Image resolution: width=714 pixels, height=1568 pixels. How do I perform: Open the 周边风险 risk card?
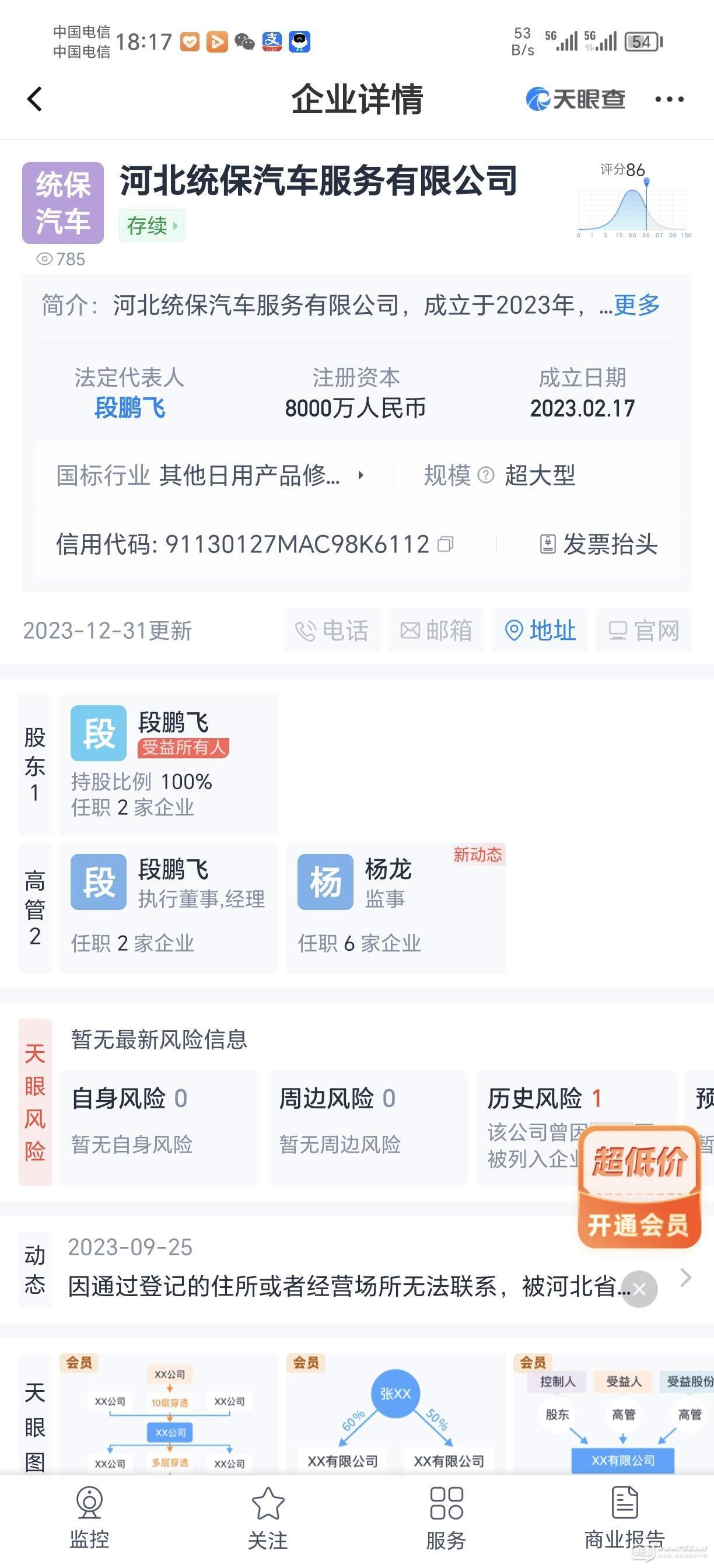click(368, 1126)
